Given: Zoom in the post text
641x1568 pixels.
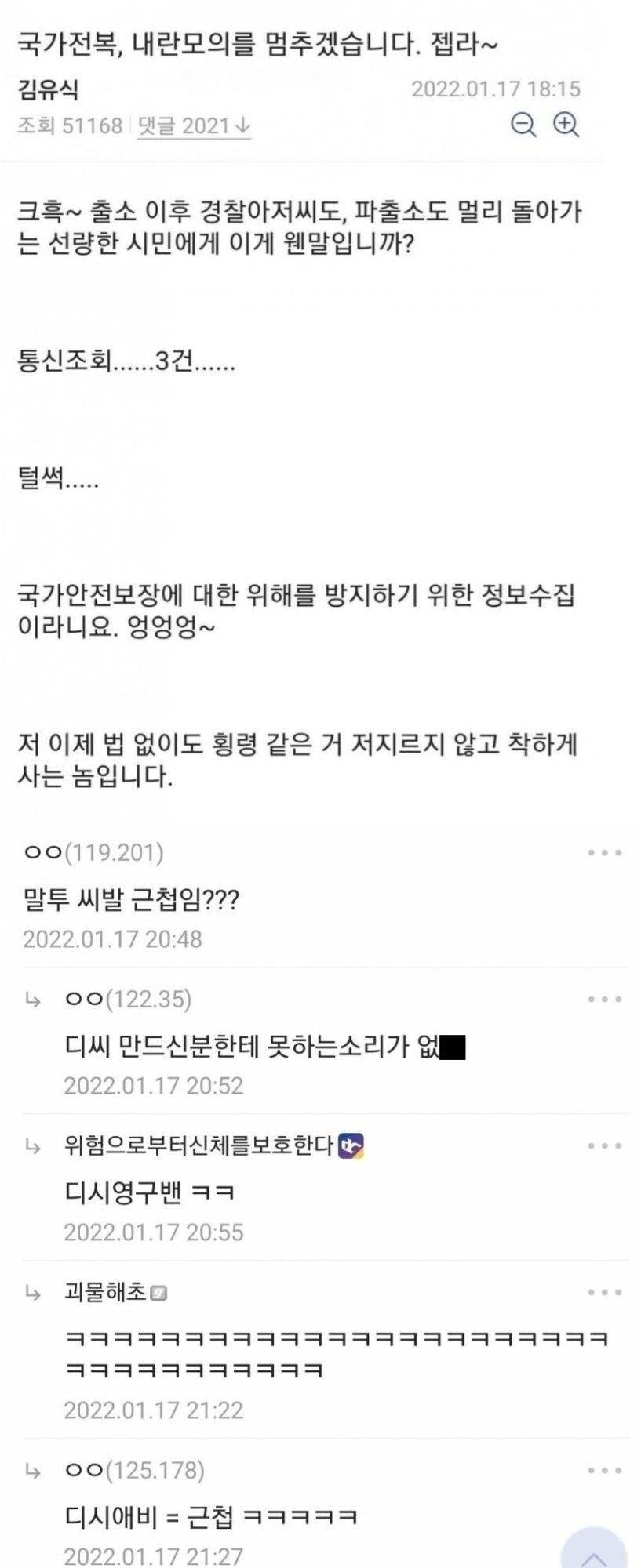Looking at the screenshot, I should click(566, 125).
